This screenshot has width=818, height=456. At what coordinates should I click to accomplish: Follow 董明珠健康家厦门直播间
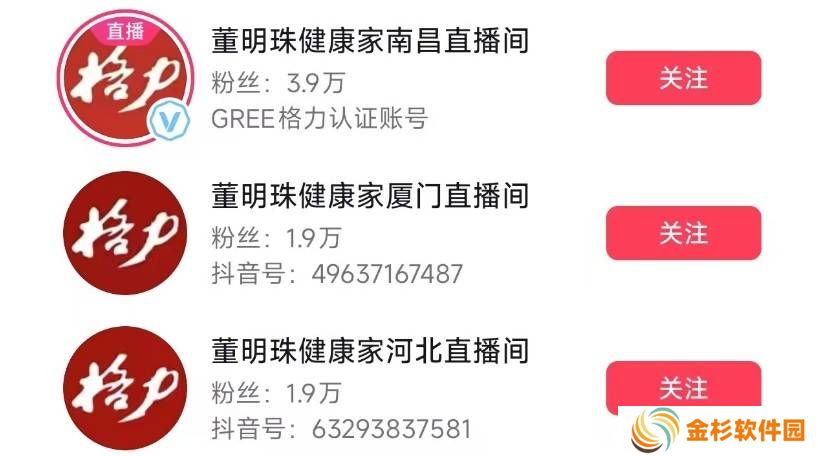(683, 233)
